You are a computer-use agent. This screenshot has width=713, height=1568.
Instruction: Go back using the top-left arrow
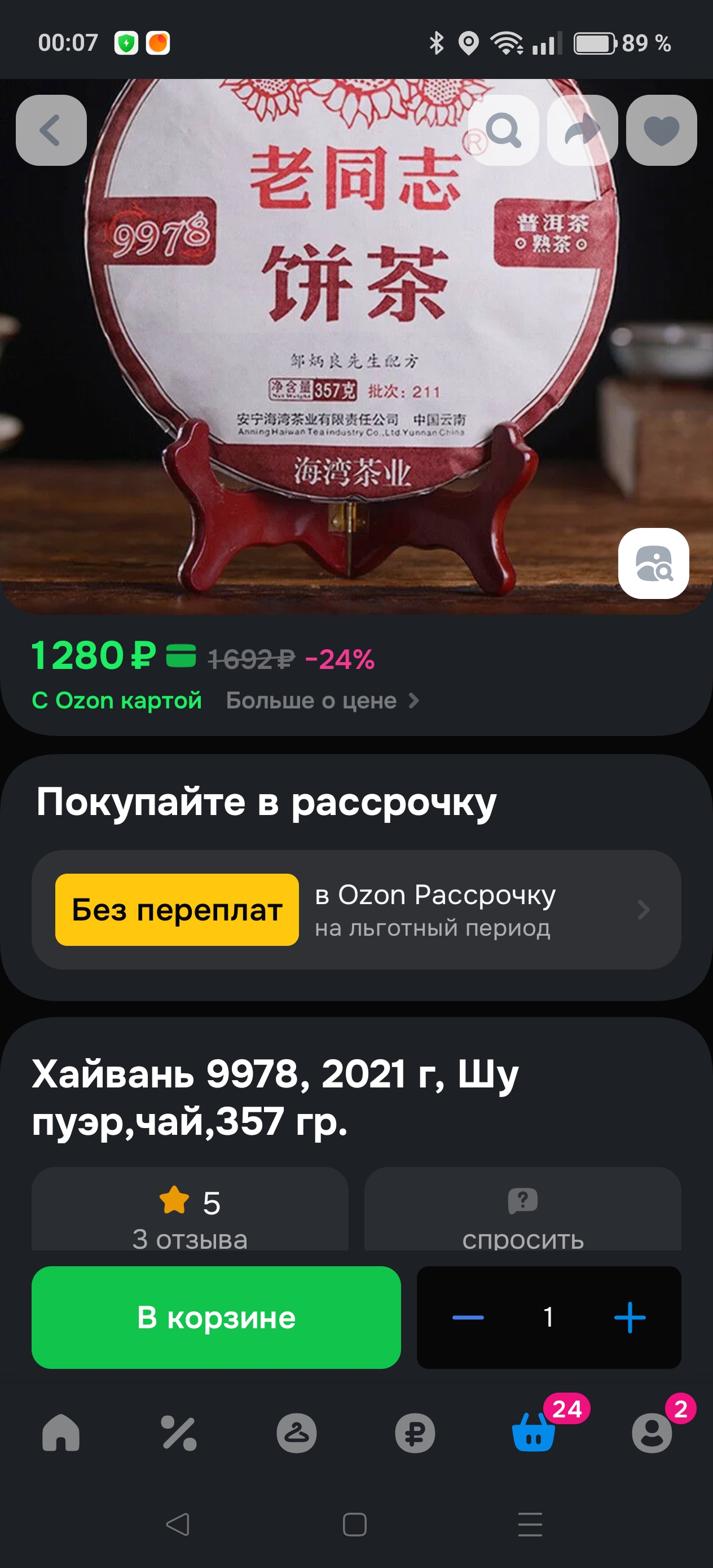pos(51,130)
